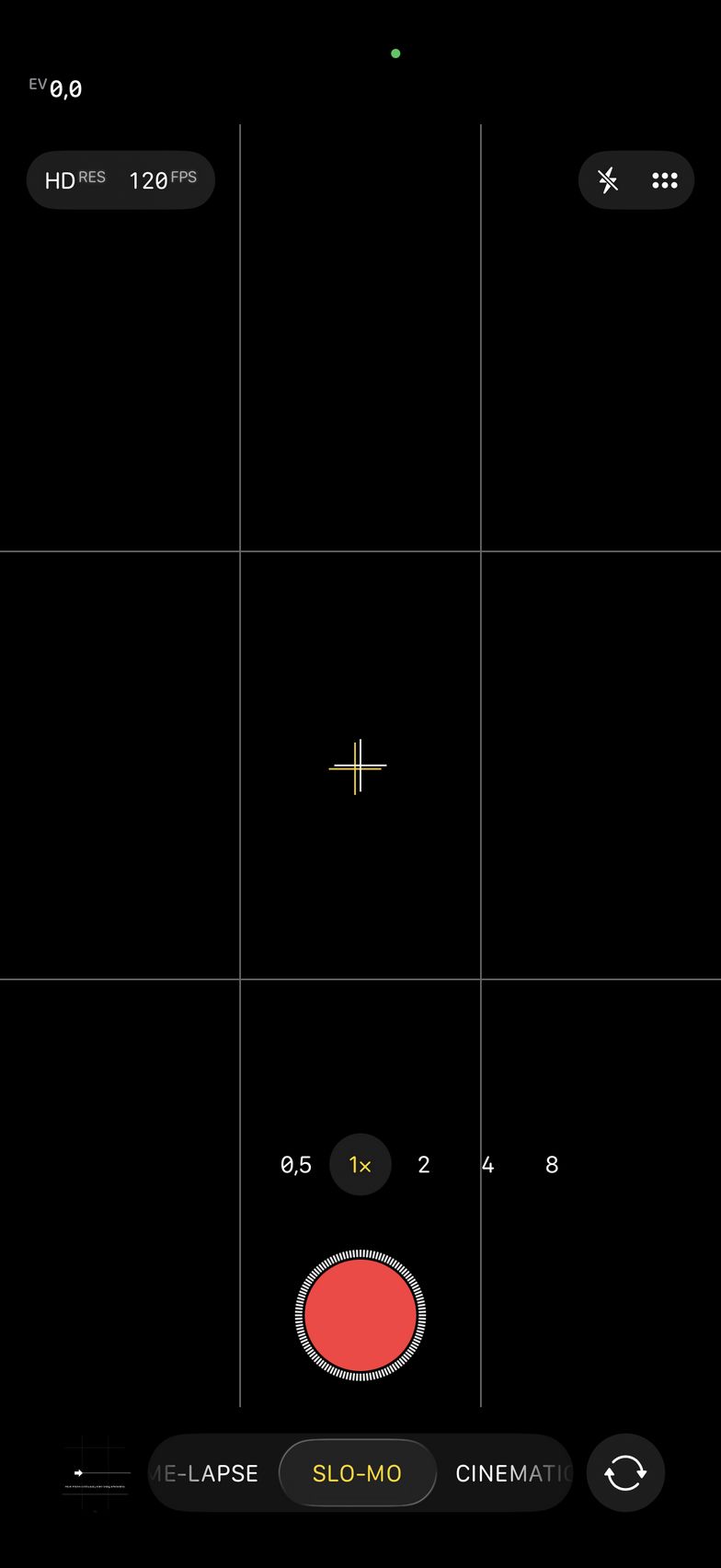
Task: Select 4x zoom level
Action: (x=487, y=1165)
